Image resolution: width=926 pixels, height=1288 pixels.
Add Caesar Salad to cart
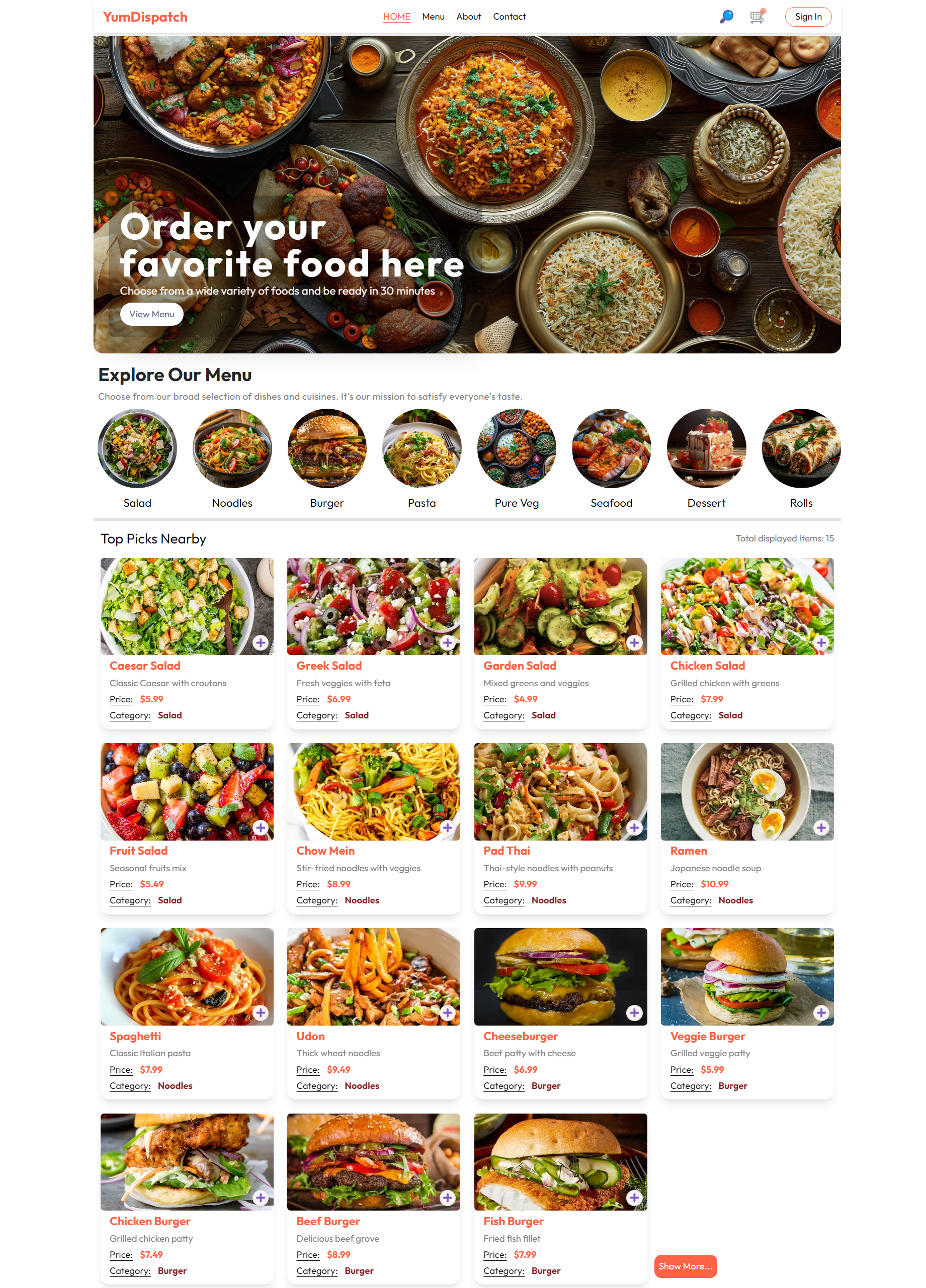[261, 643]
